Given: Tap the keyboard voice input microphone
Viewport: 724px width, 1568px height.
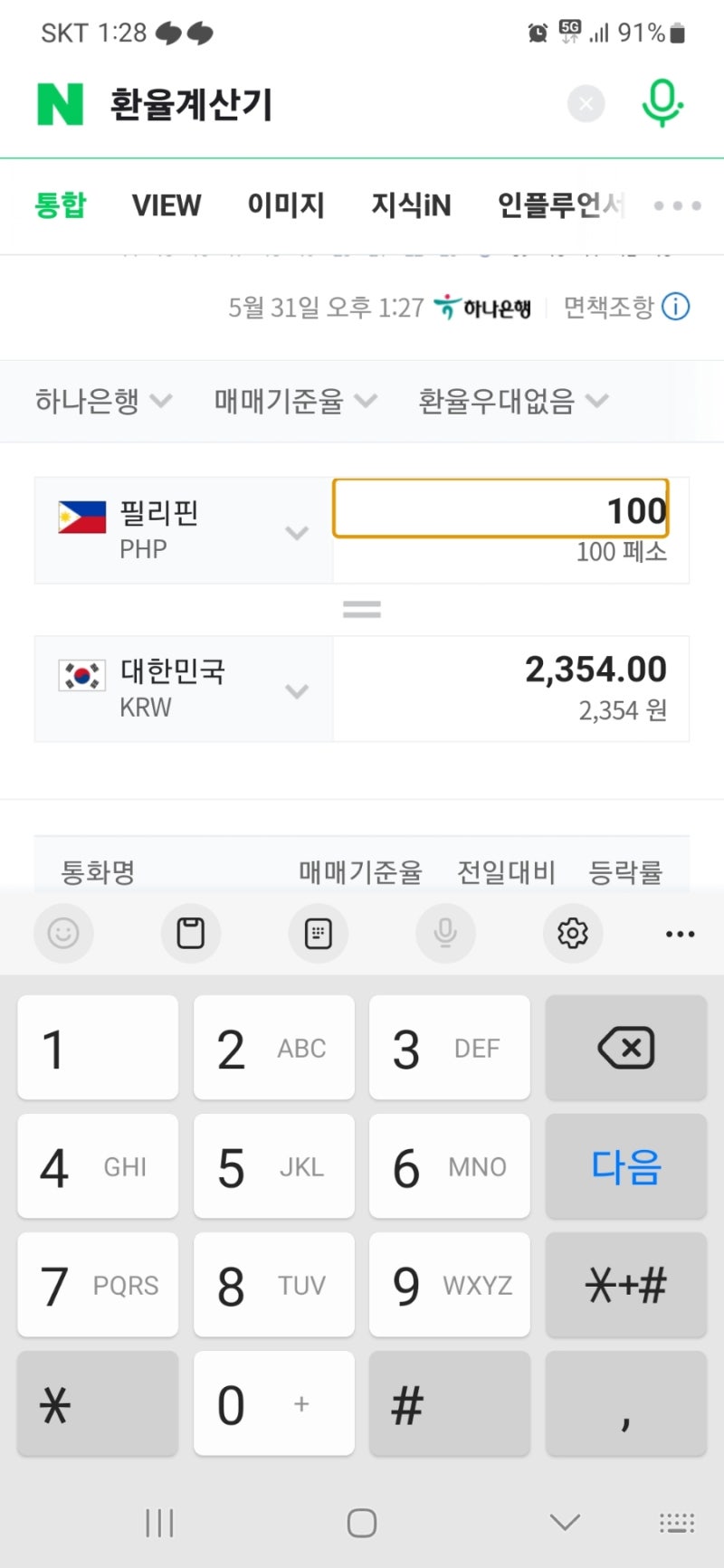Looking at the screenshot, I should 445,933.
